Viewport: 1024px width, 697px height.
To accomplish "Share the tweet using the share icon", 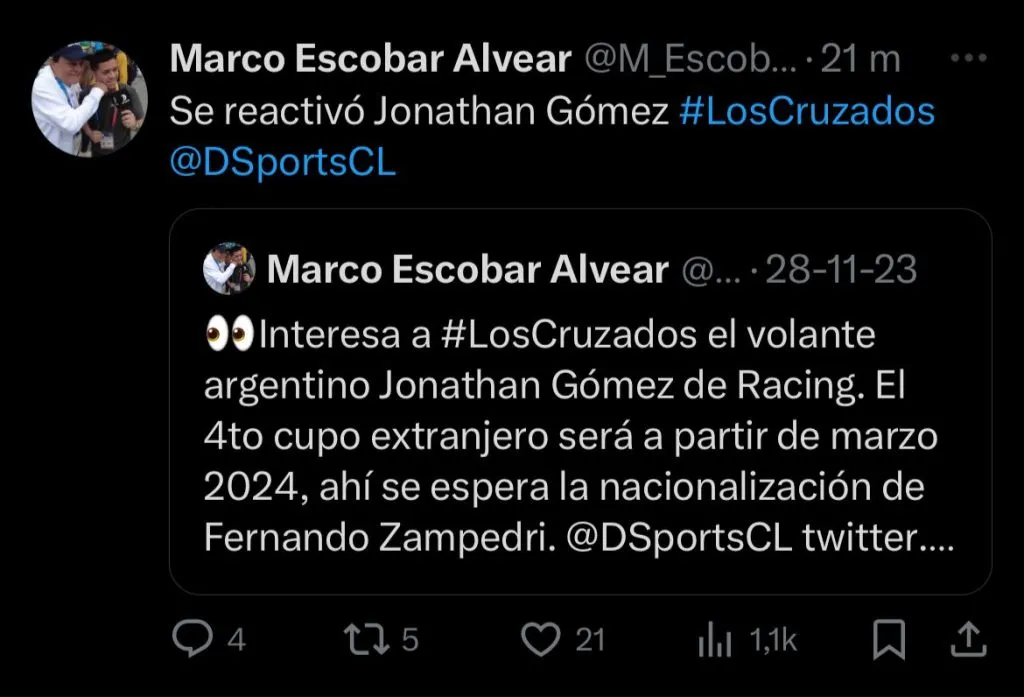I will pos(967,639).
